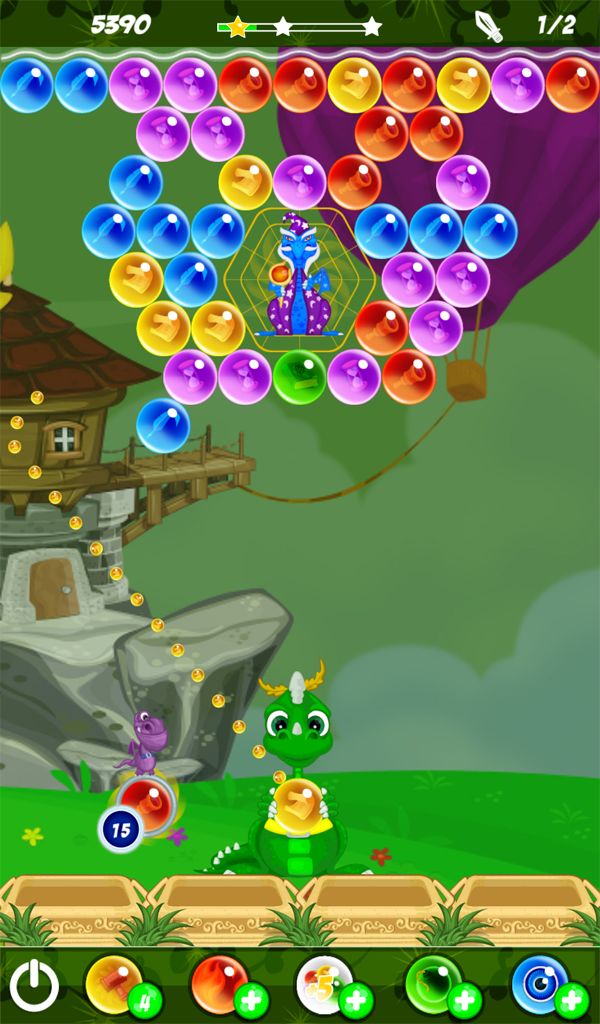Use the blue eye aim booster
The height and width of the screenshot is (1024, 600).
pos(540,984)
